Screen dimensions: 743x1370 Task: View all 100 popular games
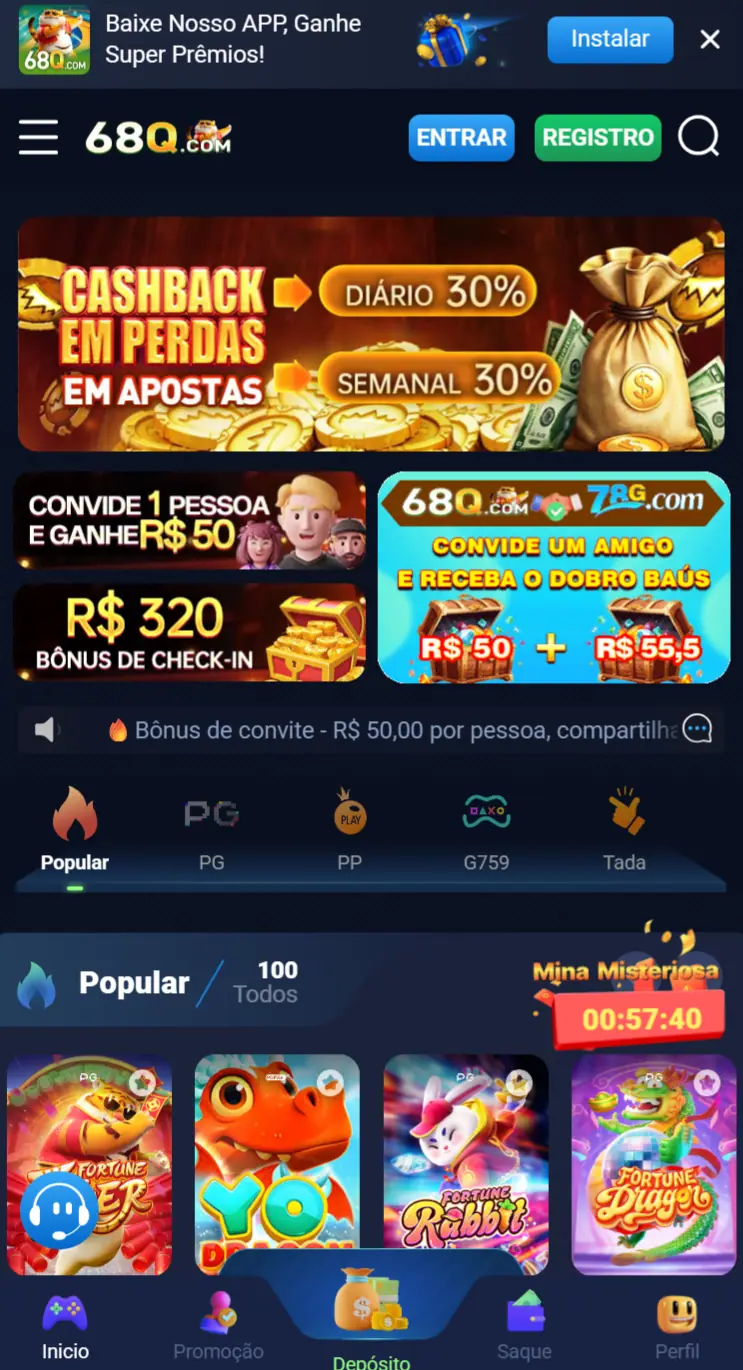(x=265, y=982)
